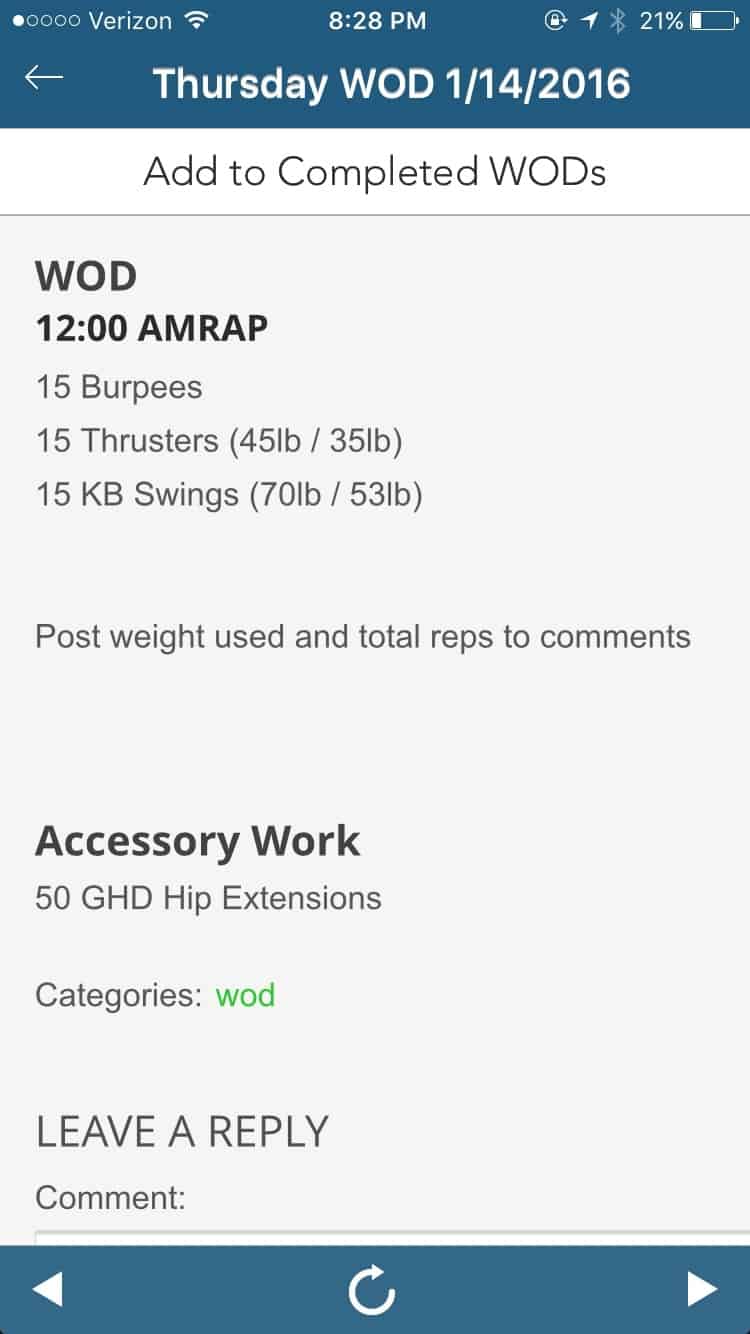
Task: Go forward with the right triangle
Action: (702, 1290)
